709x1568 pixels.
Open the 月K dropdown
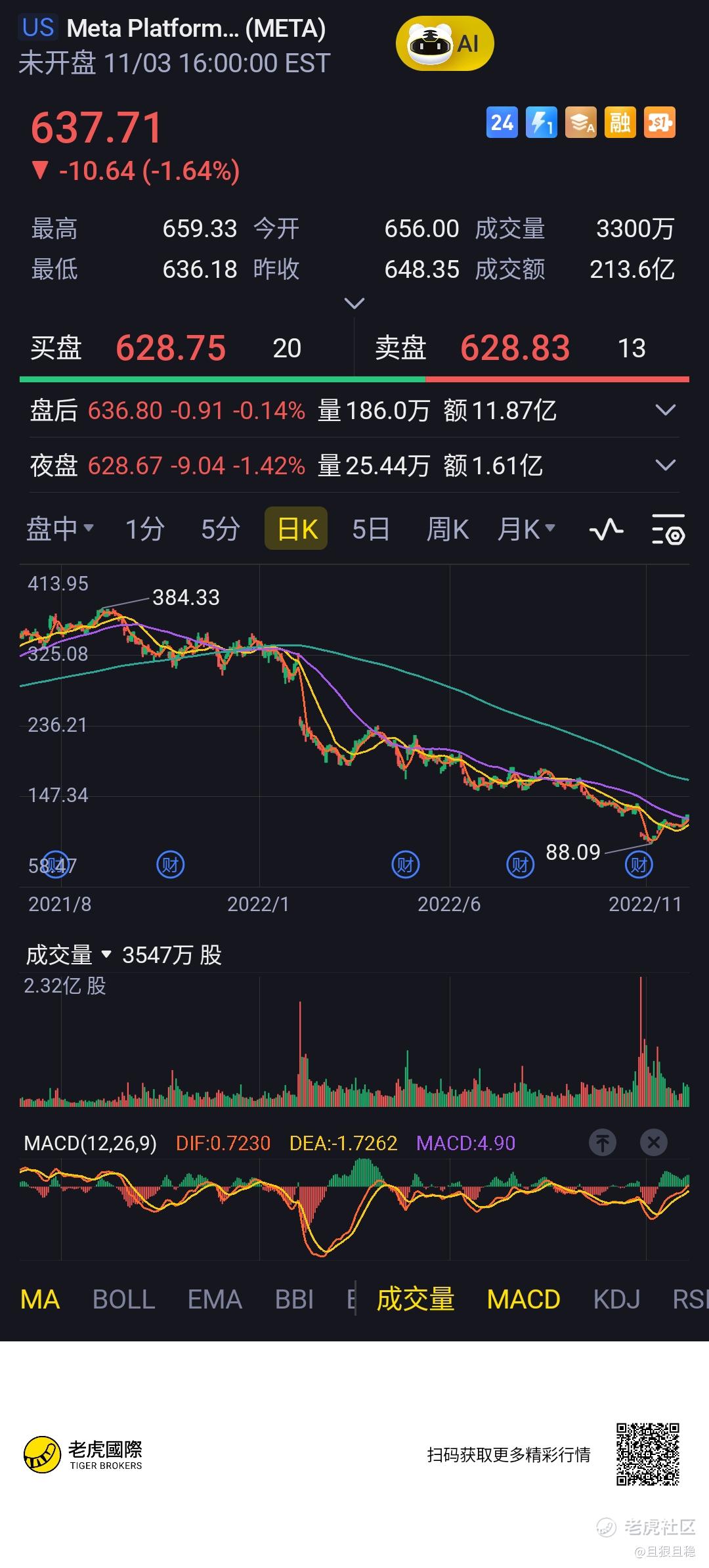pos(526,529)
